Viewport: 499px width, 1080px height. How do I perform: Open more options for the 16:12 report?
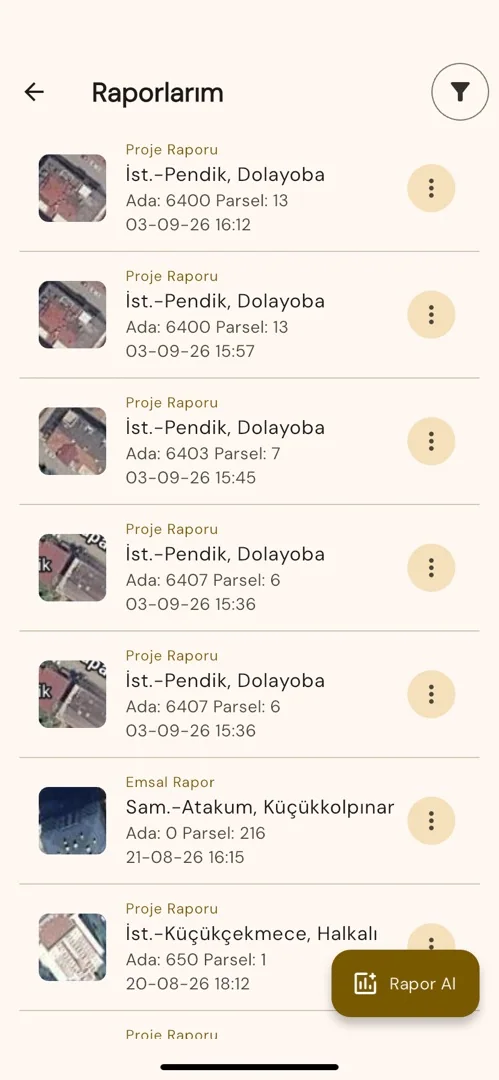431,188
